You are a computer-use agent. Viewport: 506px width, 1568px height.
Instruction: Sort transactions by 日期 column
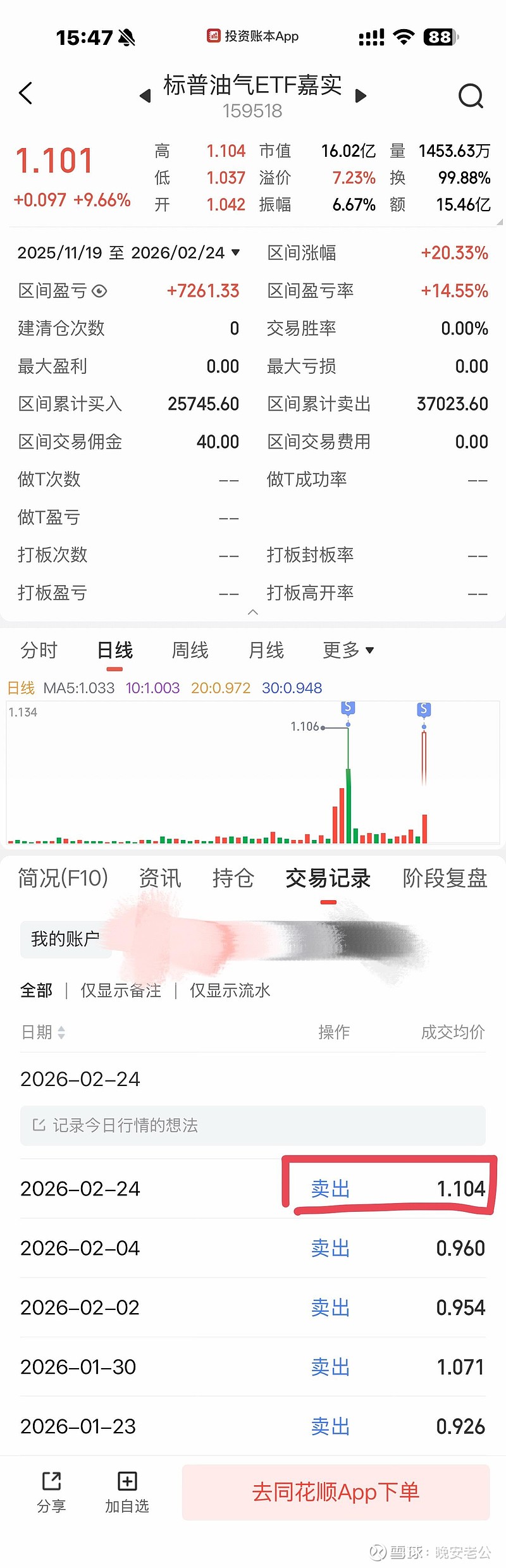(x=43, y=1032)
